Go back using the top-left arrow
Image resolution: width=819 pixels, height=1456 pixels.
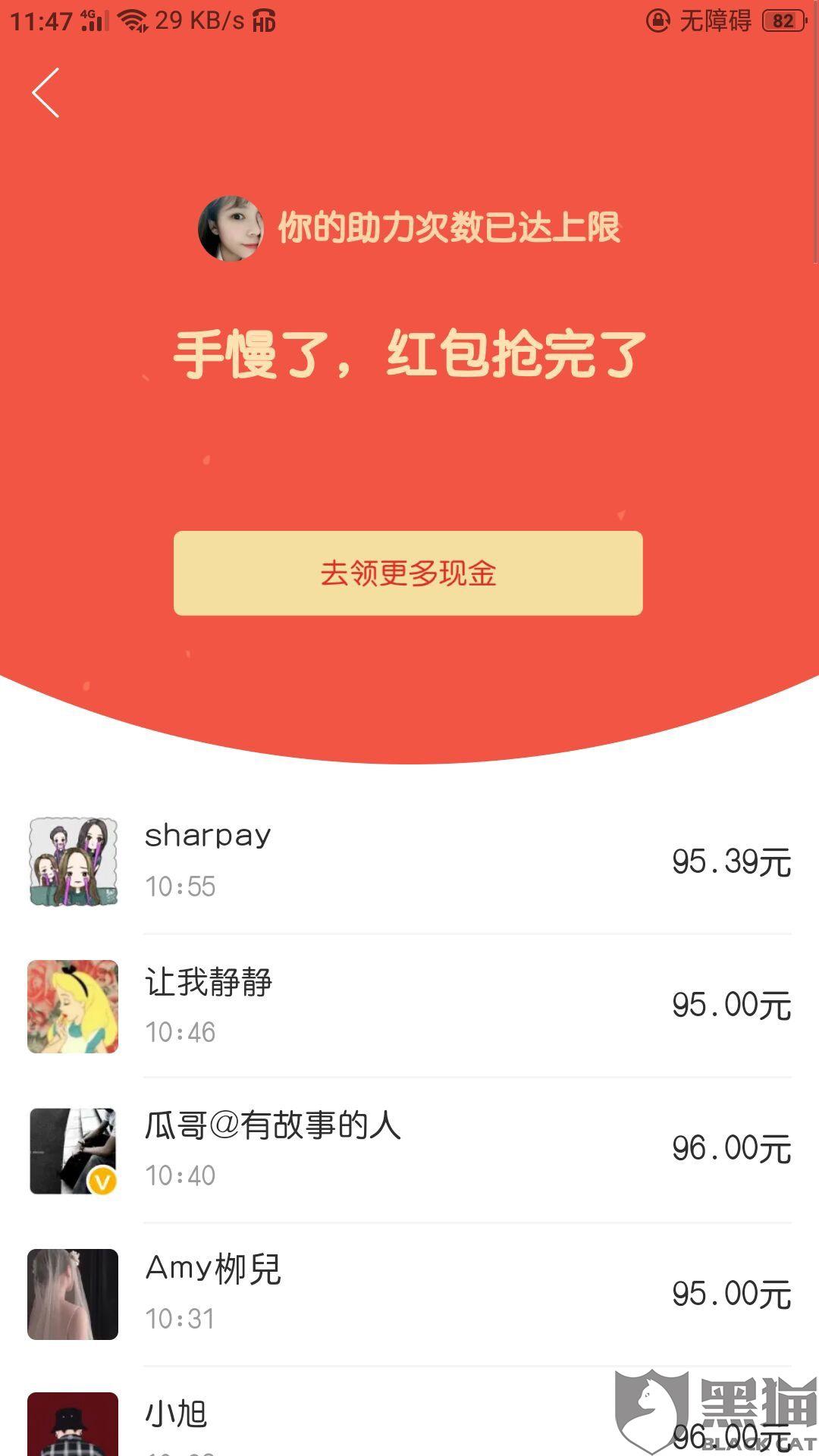[x=45, y=93]
